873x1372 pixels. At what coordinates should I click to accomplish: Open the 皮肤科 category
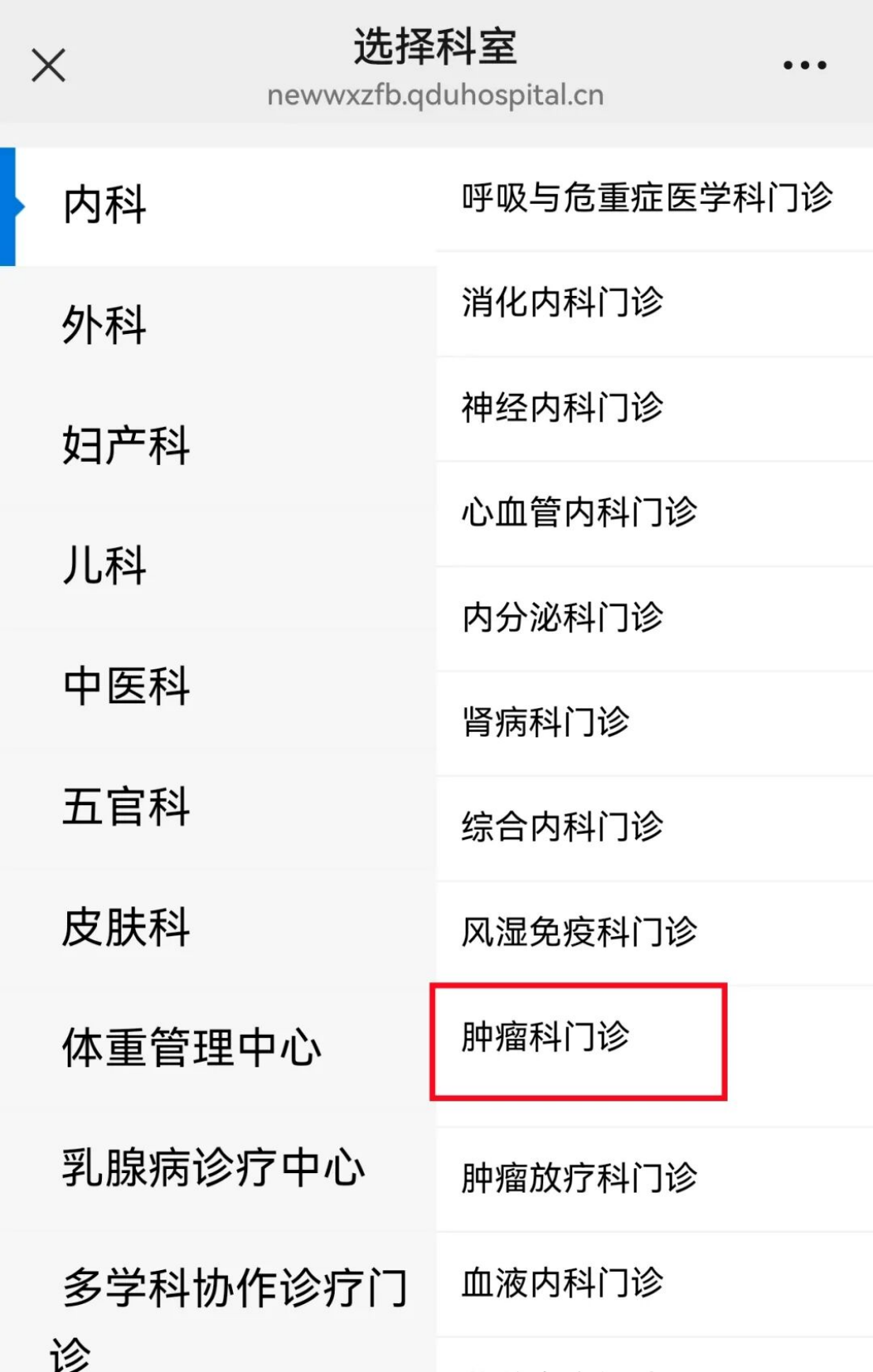(x=126, y=926)
